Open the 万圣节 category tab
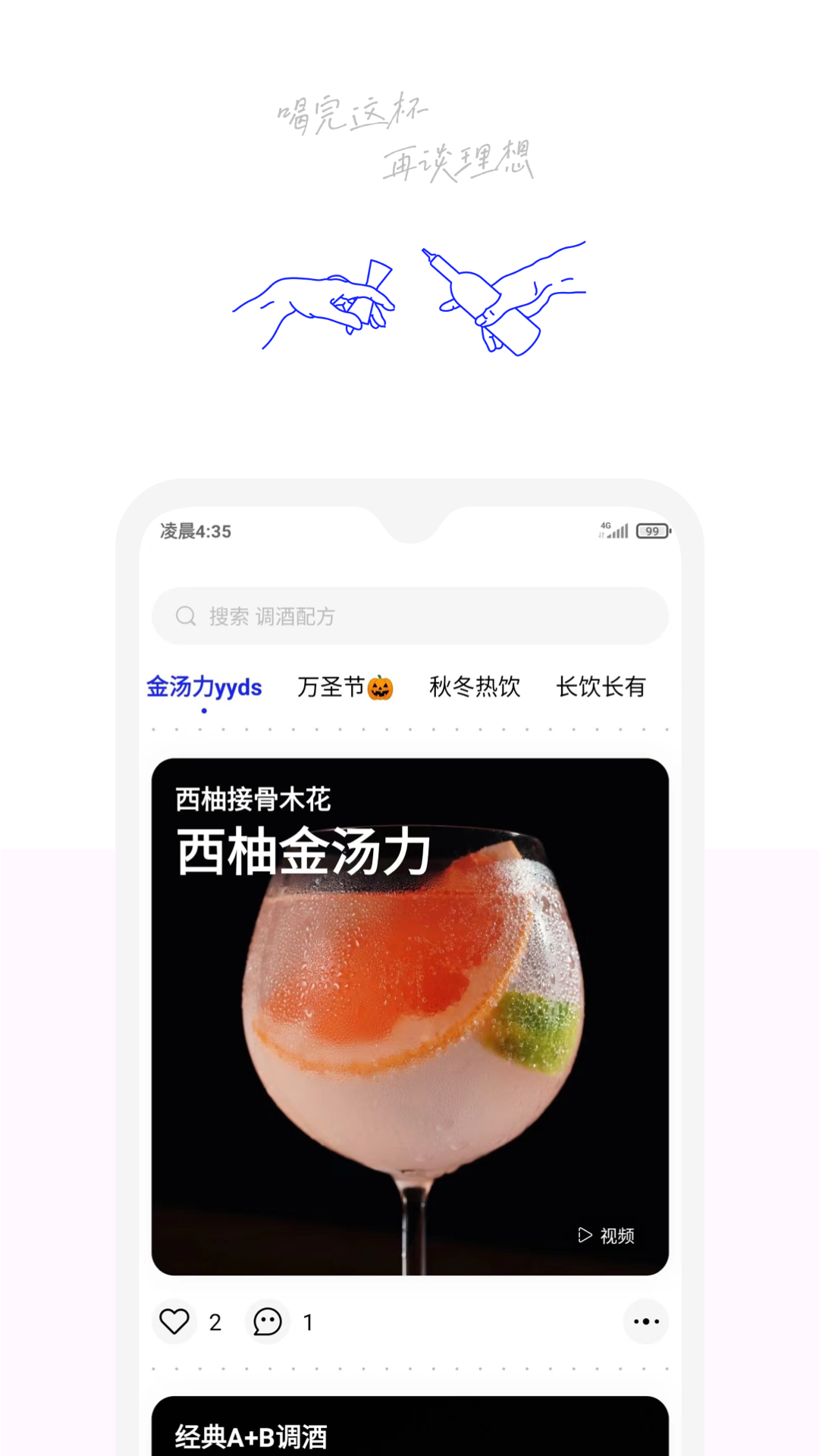The width and height of the screenshot is (819, 1456). click(345, 686)
